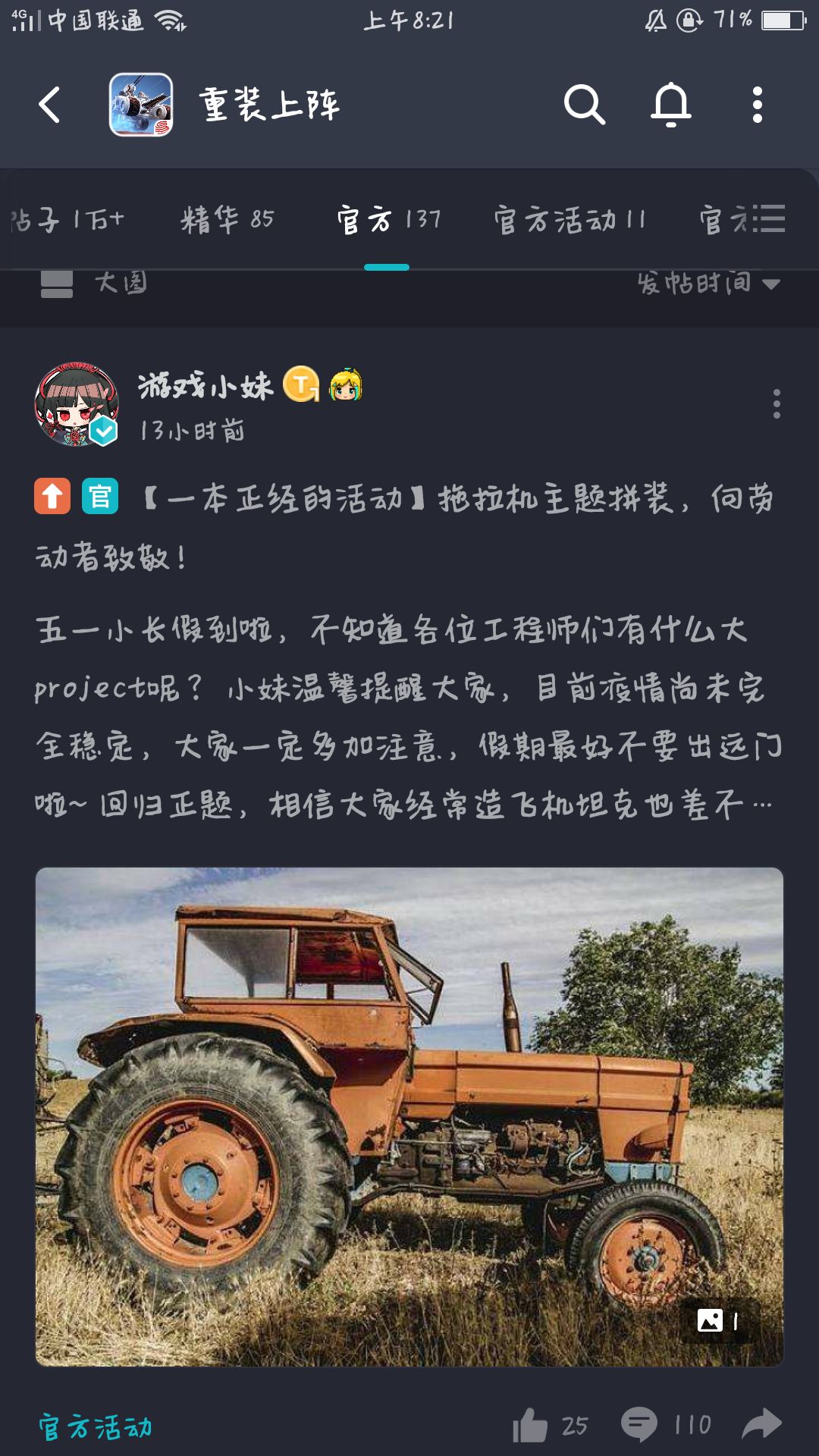Like 游戏小妹's post
This screenshot has width=819, height=1456.
(550, 1426)
